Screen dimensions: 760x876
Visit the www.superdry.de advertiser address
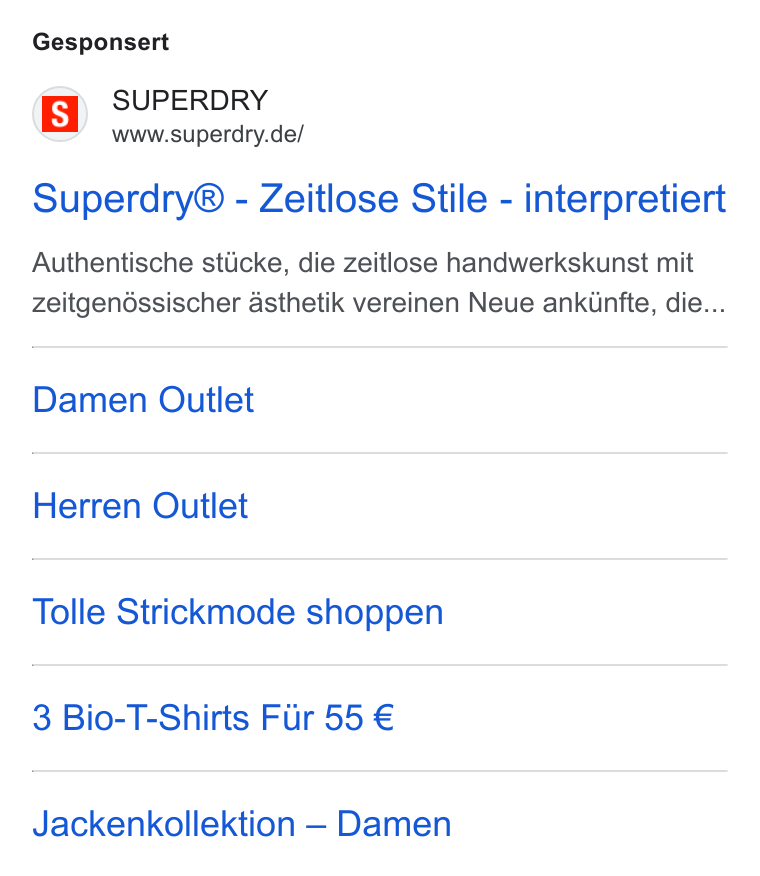208,135
